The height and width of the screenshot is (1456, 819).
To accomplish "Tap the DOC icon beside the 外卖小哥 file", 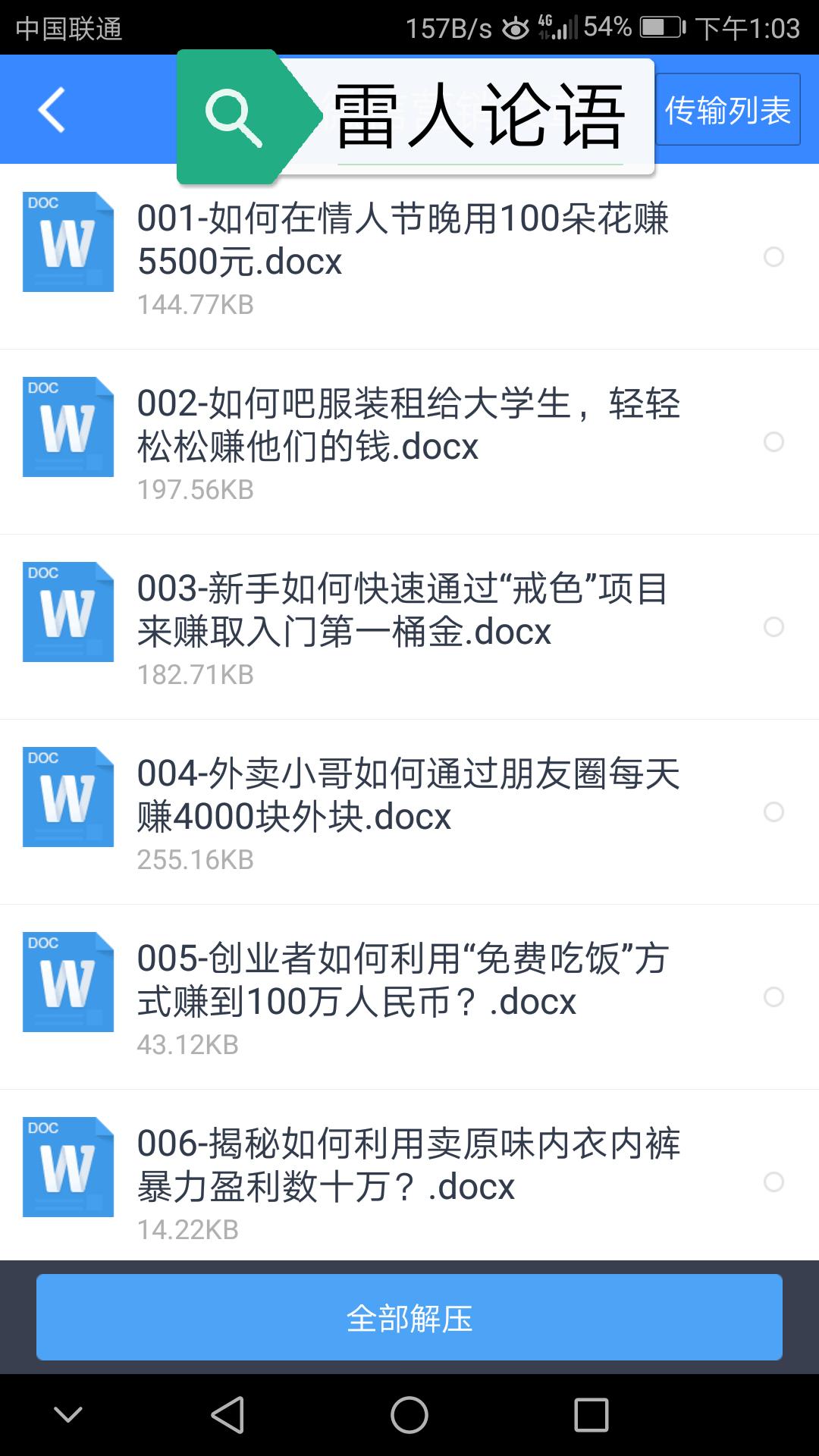I will pyautogui.click(x=67, y=797).
